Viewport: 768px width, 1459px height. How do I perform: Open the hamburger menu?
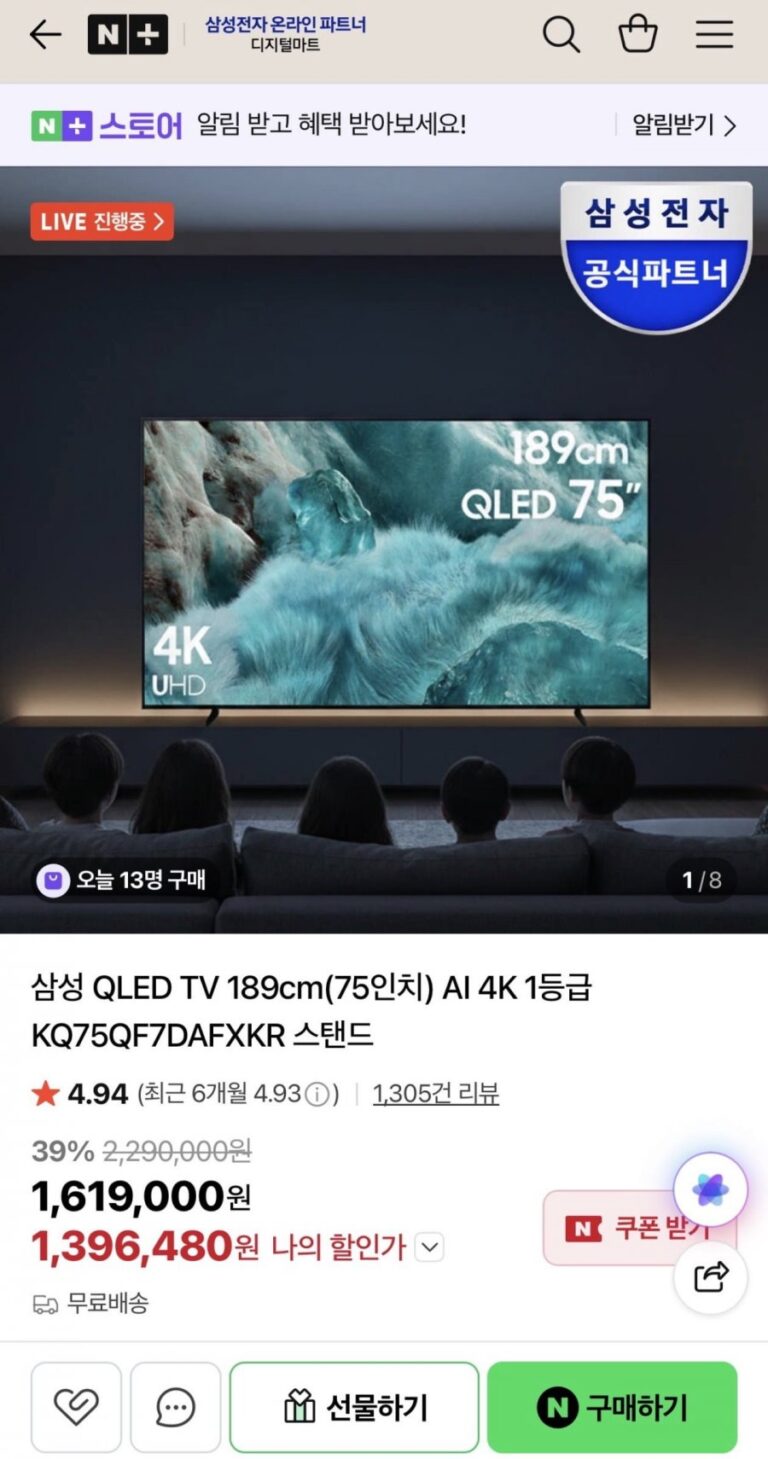[715, 35]
